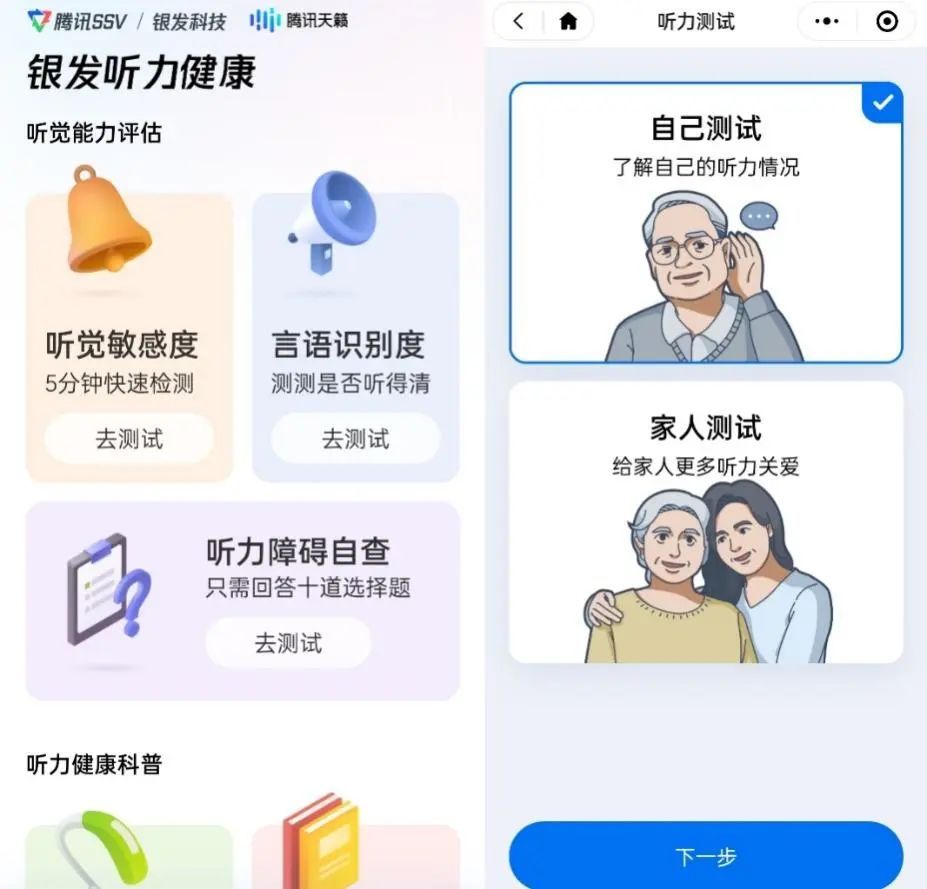Choose the 家人测试 card
The image size is (927, 889).
pyautogui.click(x=706, y=522)
